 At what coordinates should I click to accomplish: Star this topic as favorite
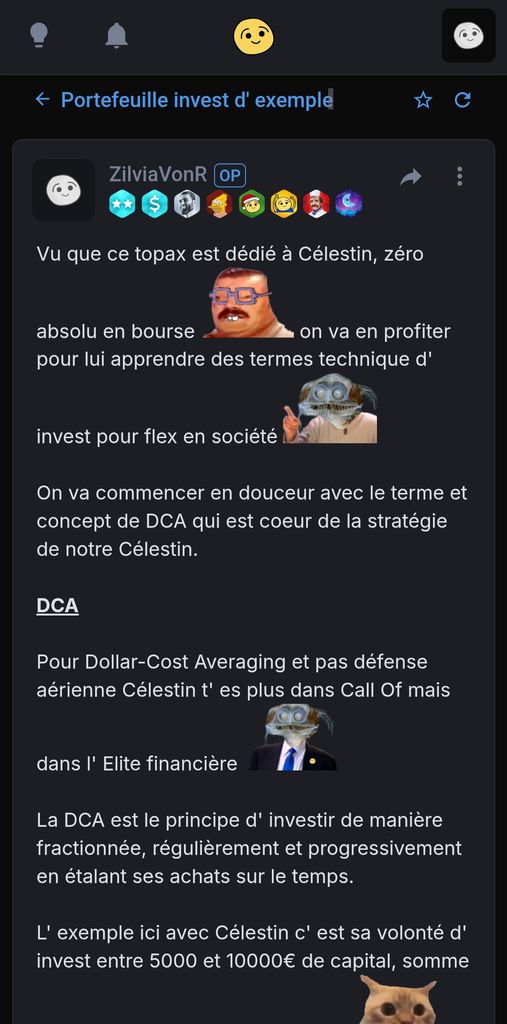423,100
